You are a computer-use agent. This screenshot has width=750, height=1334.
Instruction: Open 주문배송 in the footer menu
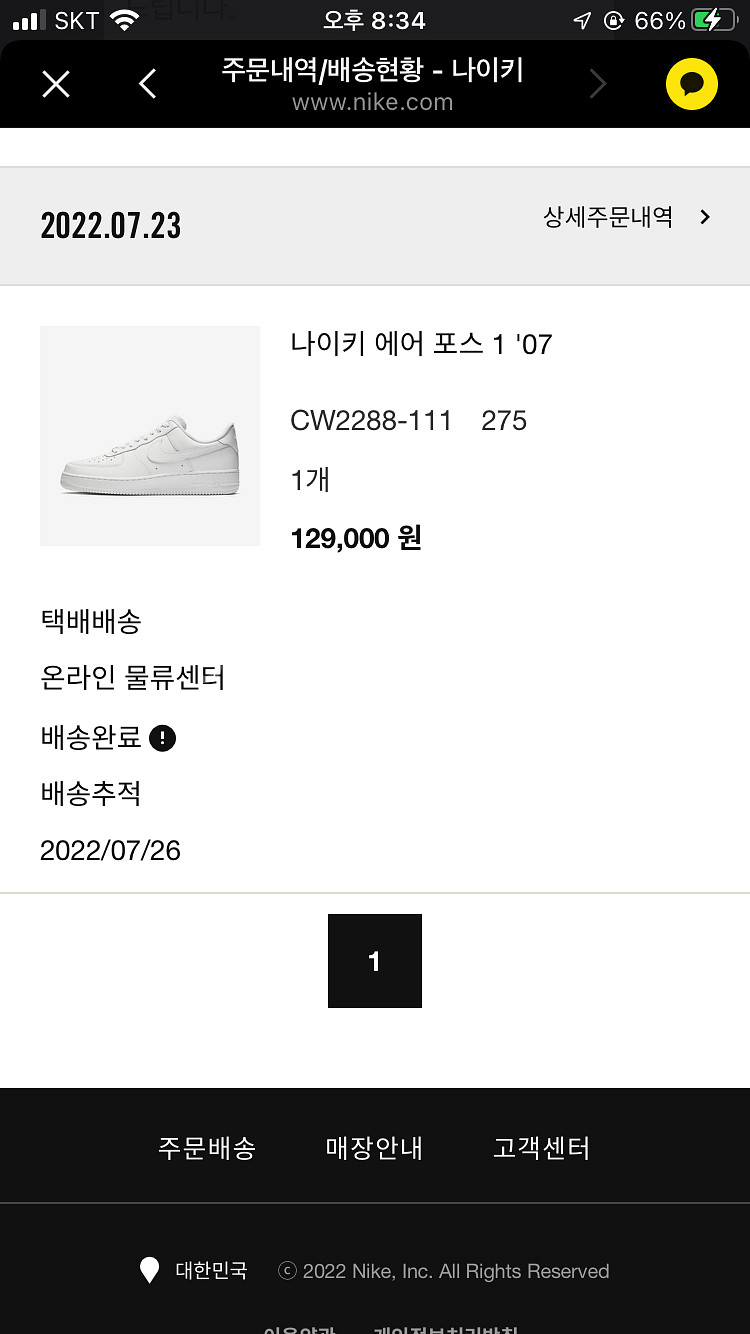point(207,1148)
